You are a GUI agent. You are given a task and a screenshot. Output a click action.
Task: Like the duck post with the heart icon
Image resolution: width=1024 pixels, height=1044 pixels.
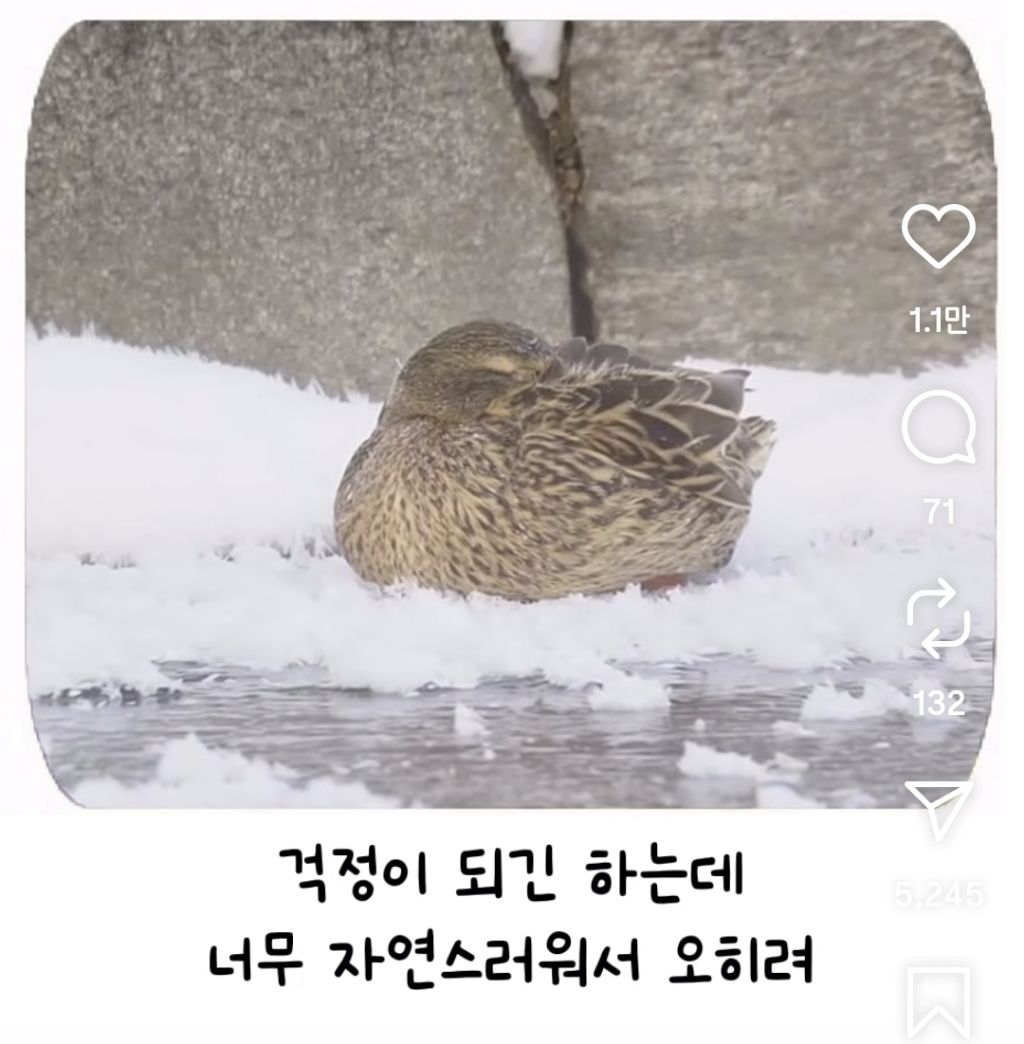tap(938, 236)
